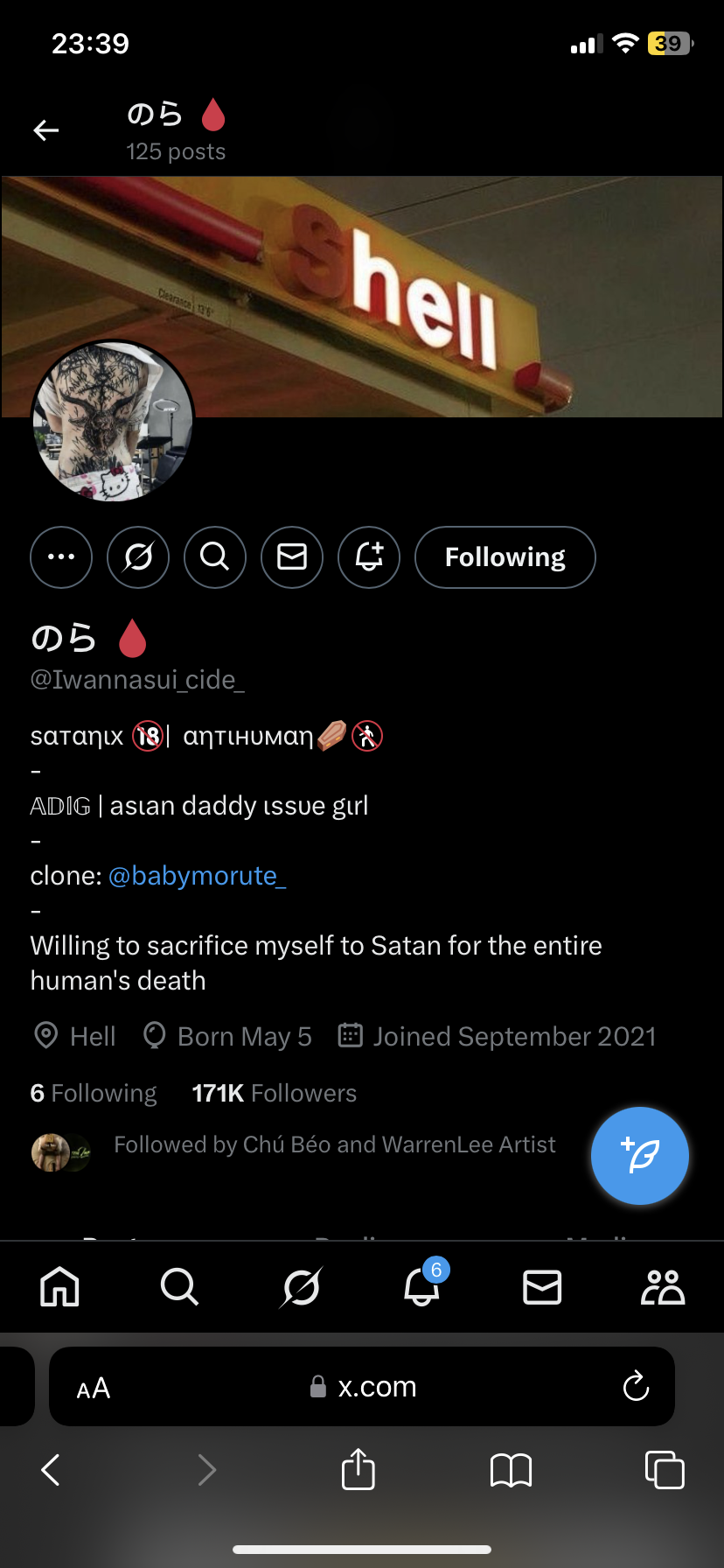Viewport: 724px width, 1568px height.
Task: Open Notifications tab with 6 badge
Action: click(x=421, y=1287)
